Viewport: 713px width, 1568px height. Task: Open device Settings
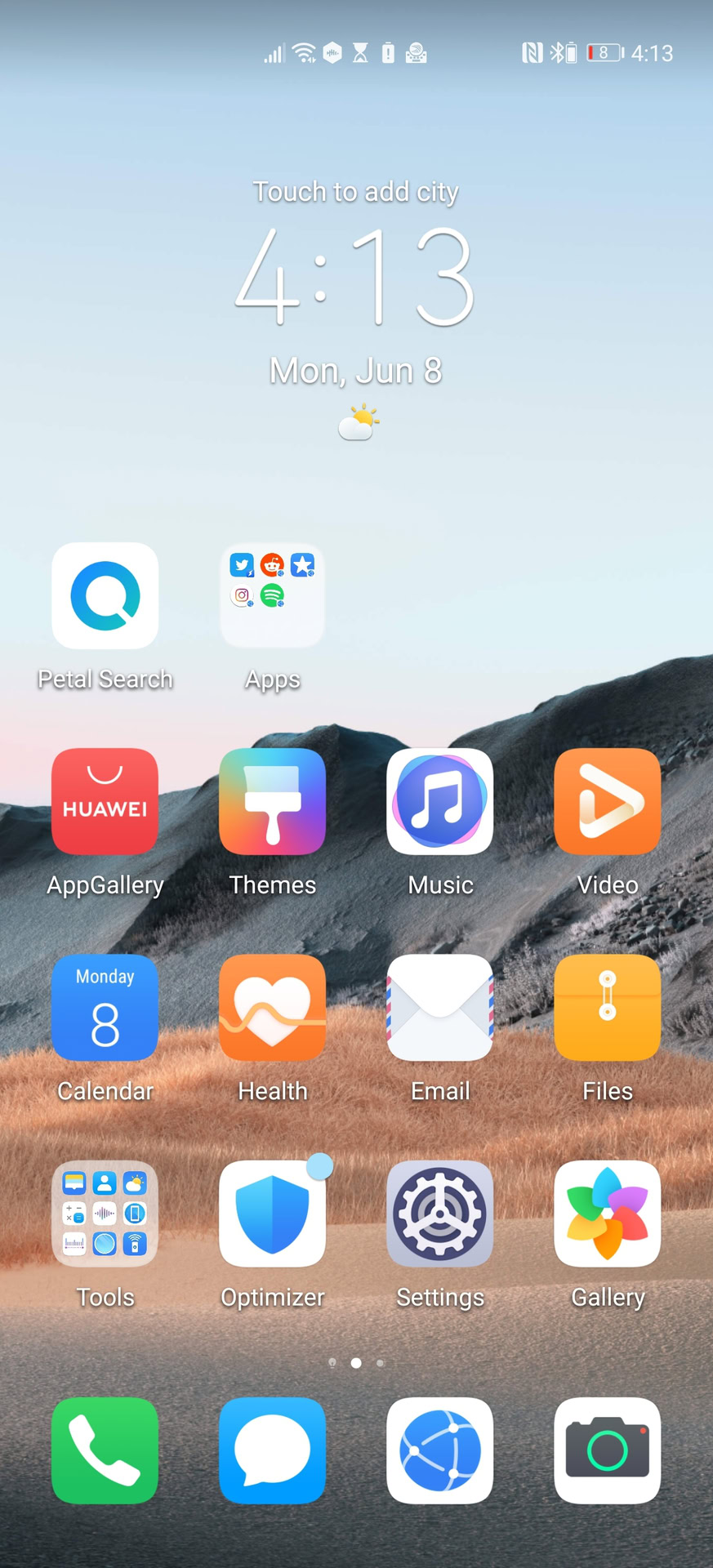click(440, 1214)
